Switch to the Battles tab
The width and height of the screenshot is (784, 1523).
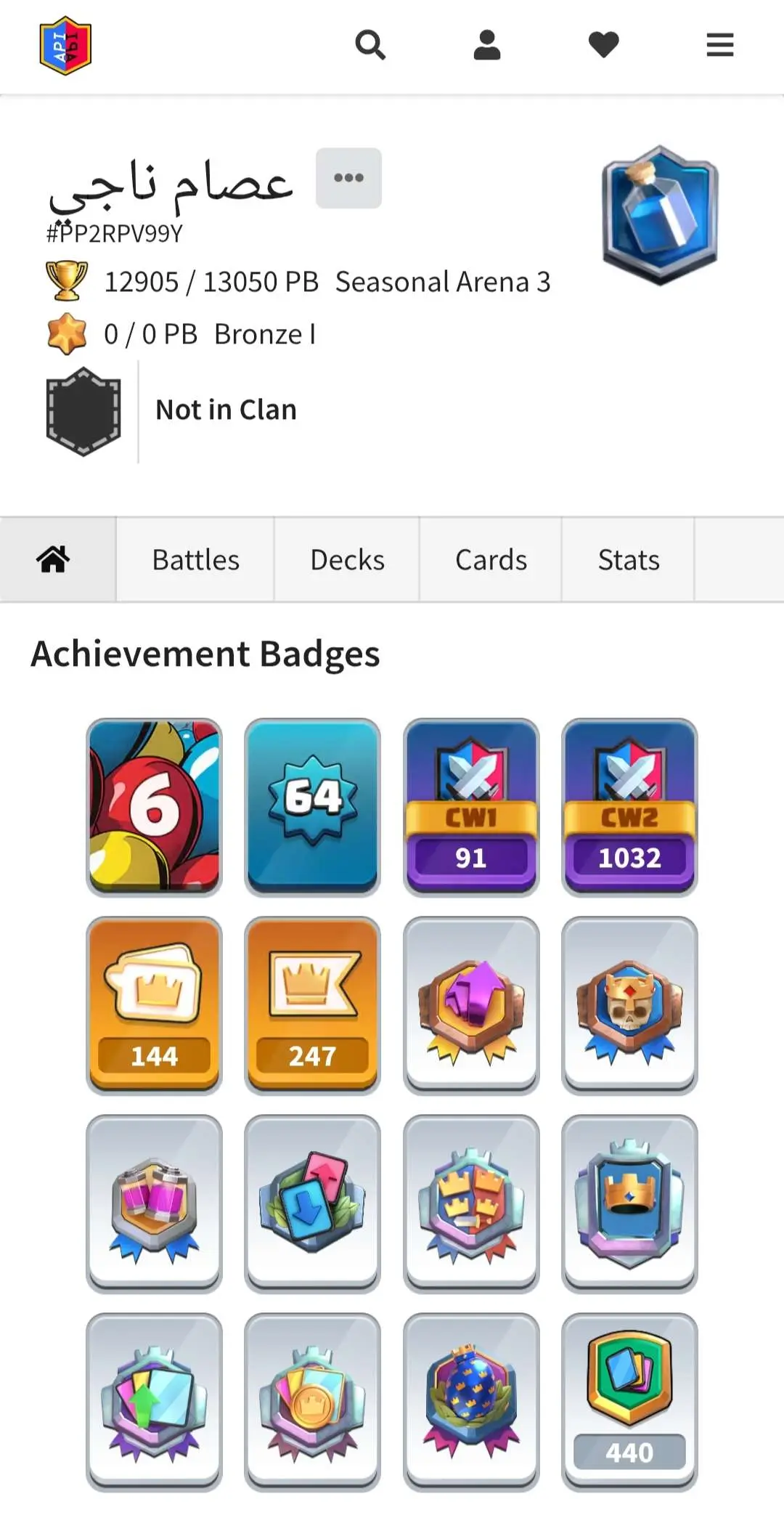195,560
